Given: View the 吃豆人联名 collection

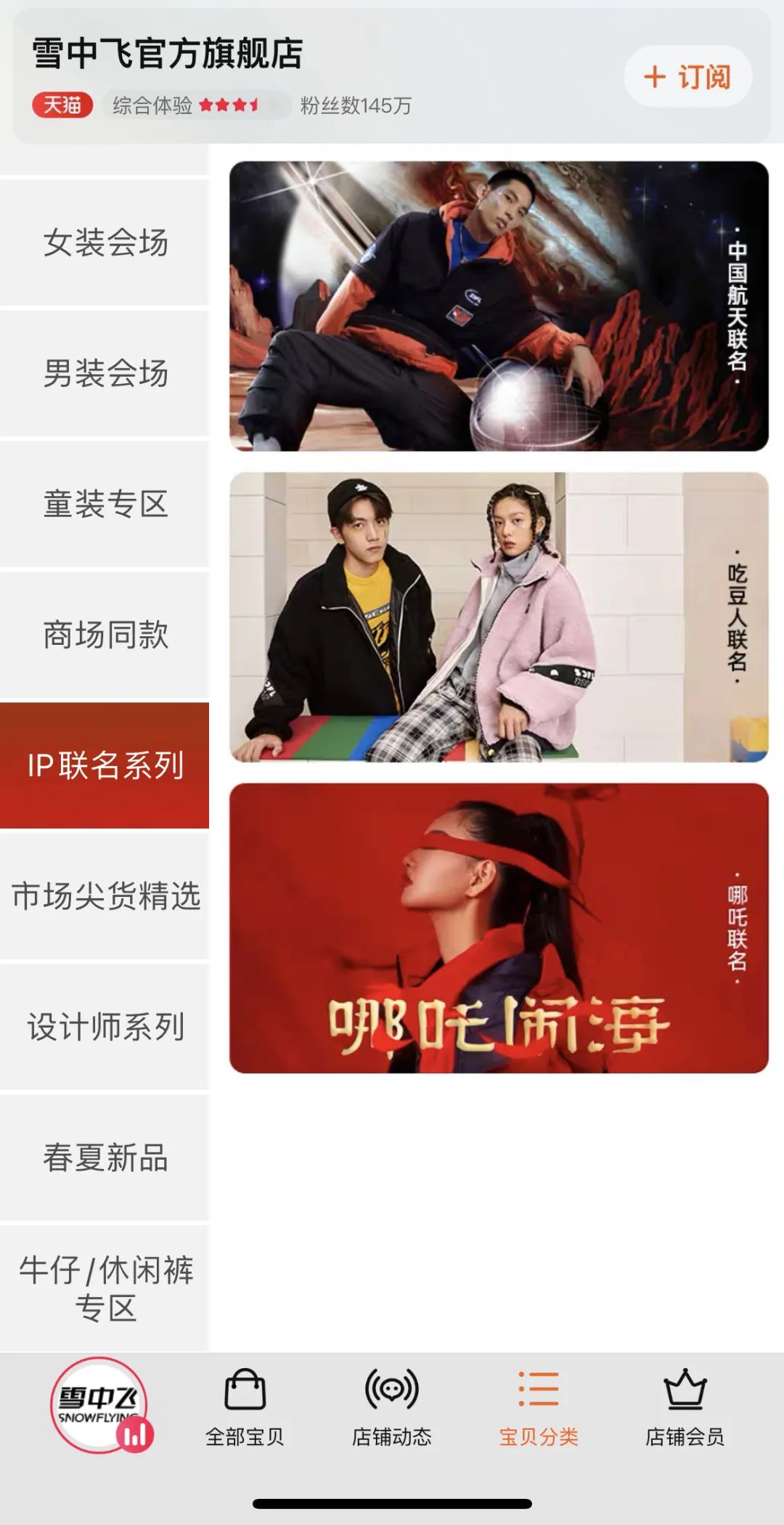Looking at the screenshot, I should click(x=499, y=617).
